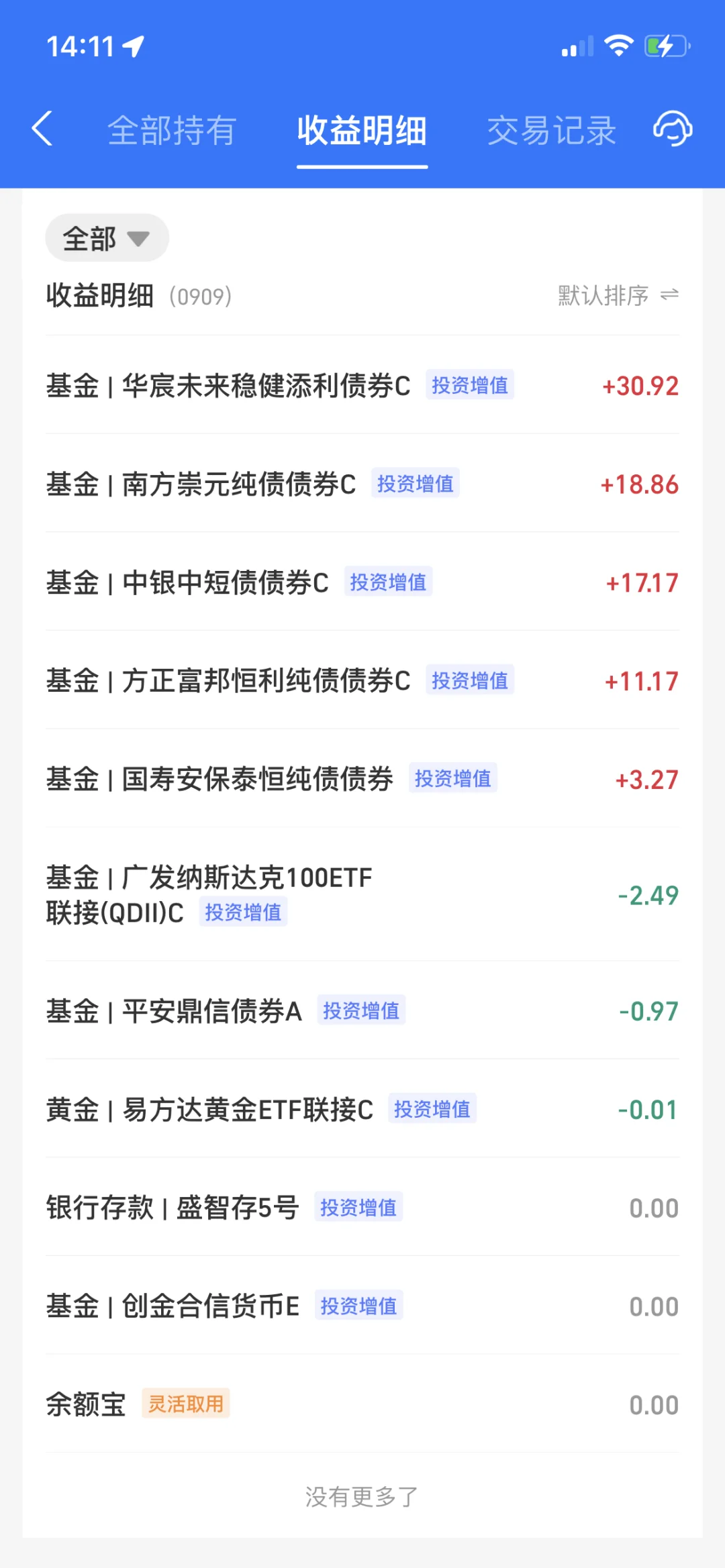Tap the location arrow in status bar
The width and height of the screenshot is (725, 1568).
138,44
